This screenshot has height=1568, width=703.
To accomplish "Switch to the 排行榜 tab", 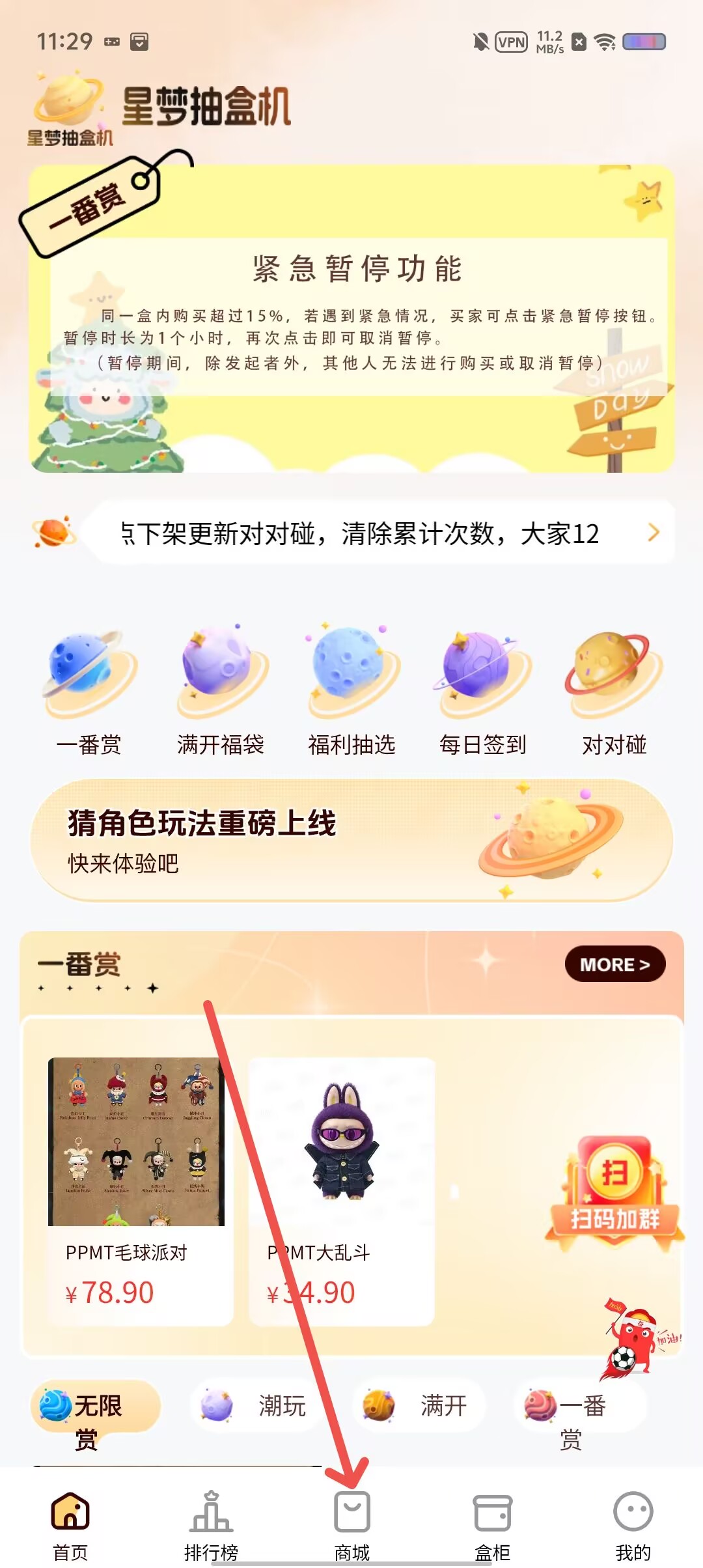I will pos(211,1525).
